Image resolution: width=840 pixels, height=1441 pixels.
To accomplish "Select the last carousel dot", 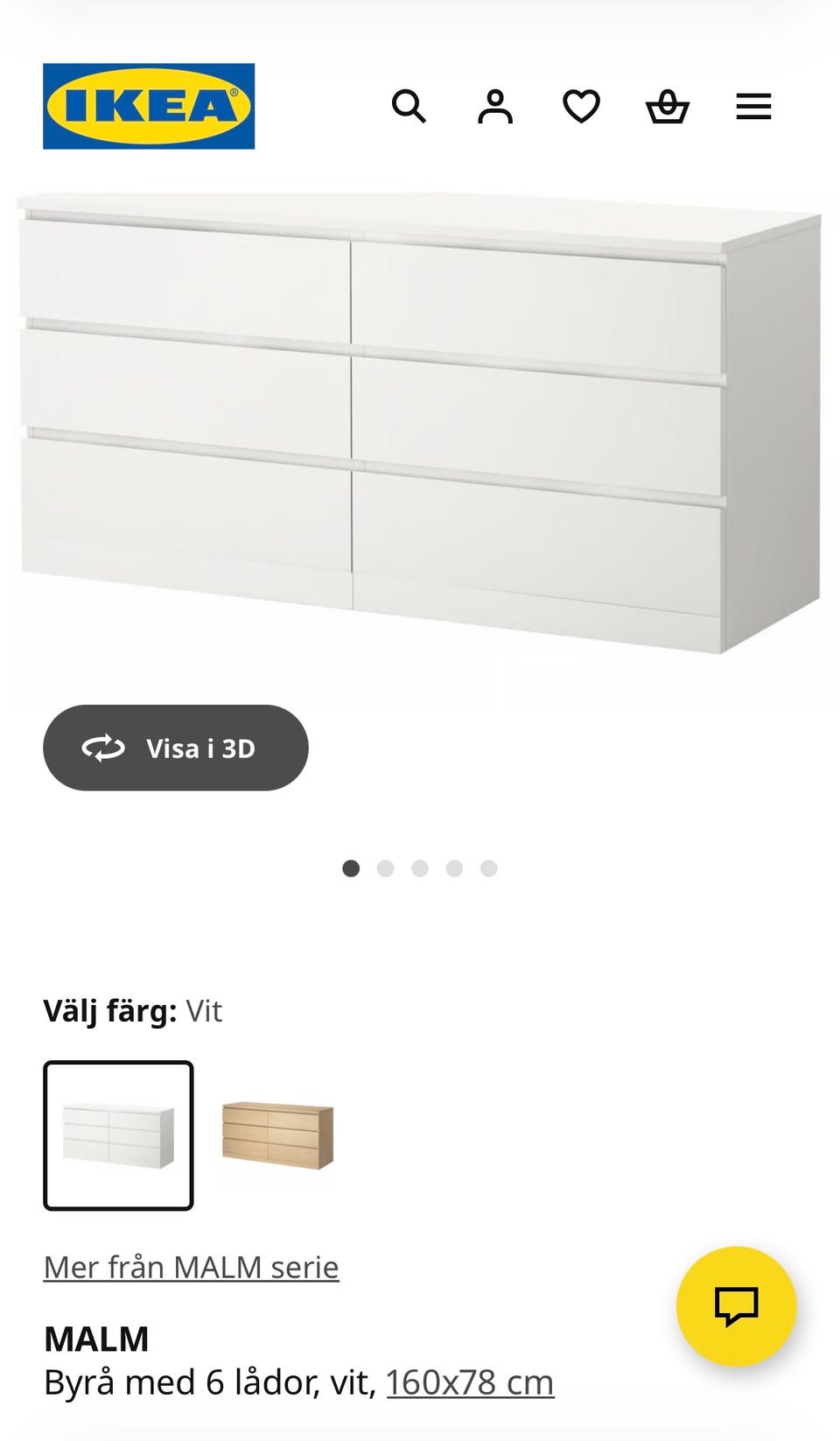I will pos(489,868).
